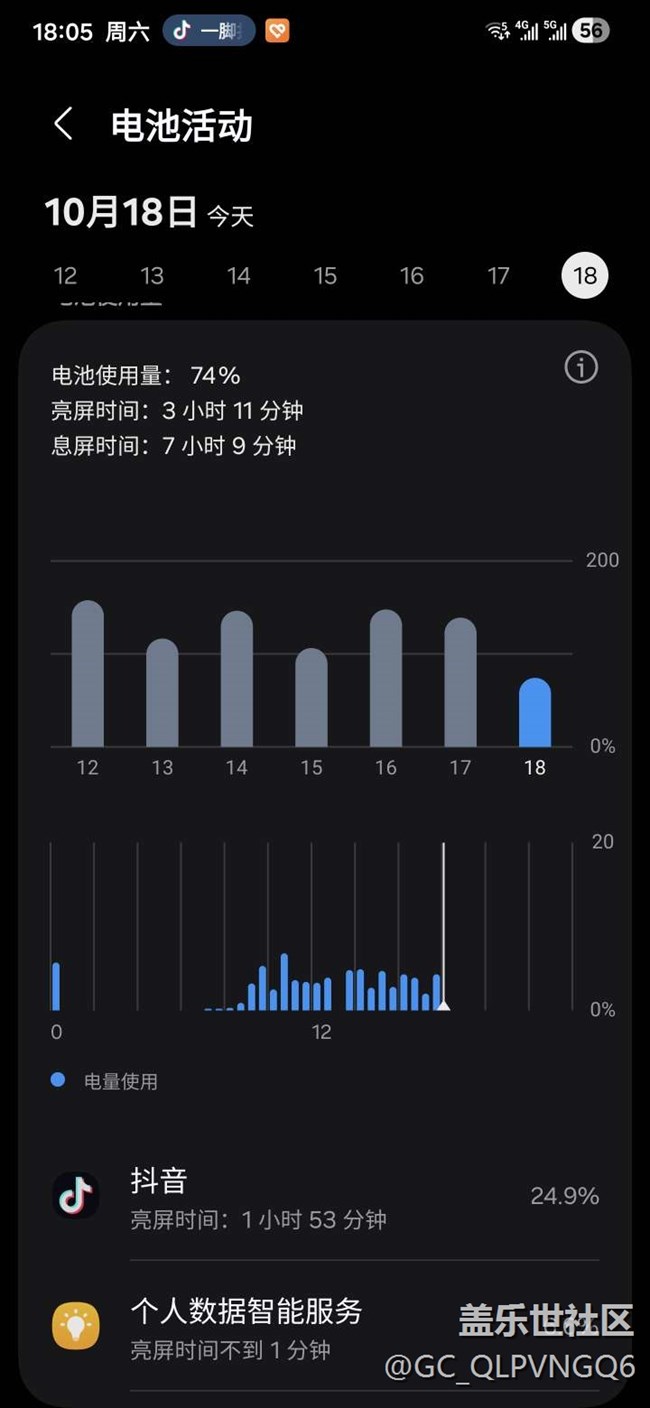The image size is (650, 1408).
Task: Select date 12 in the date strip
Action: [65, 276]
